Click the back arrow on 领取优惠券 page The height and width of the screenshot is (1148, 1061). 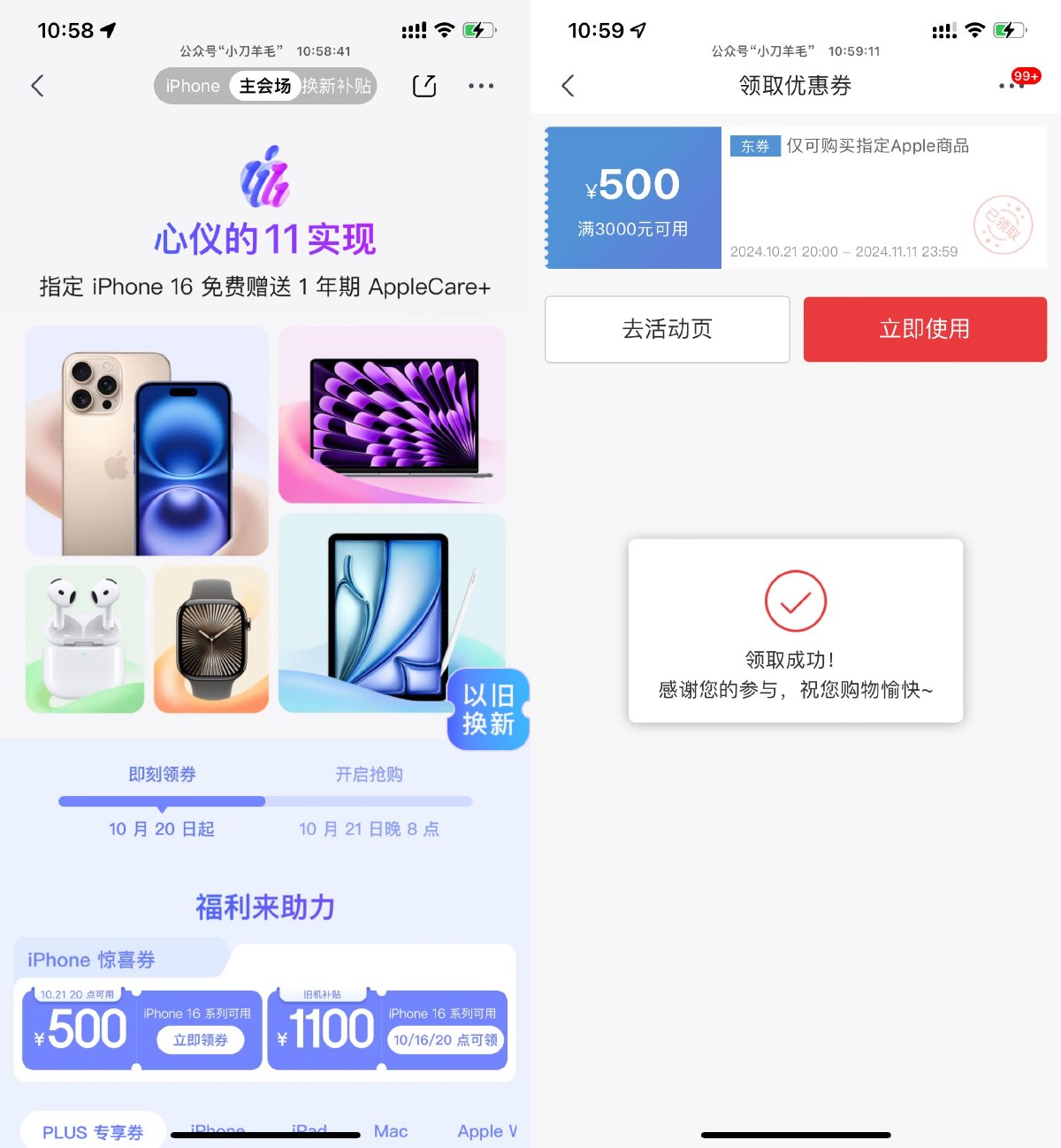[568, 86]
